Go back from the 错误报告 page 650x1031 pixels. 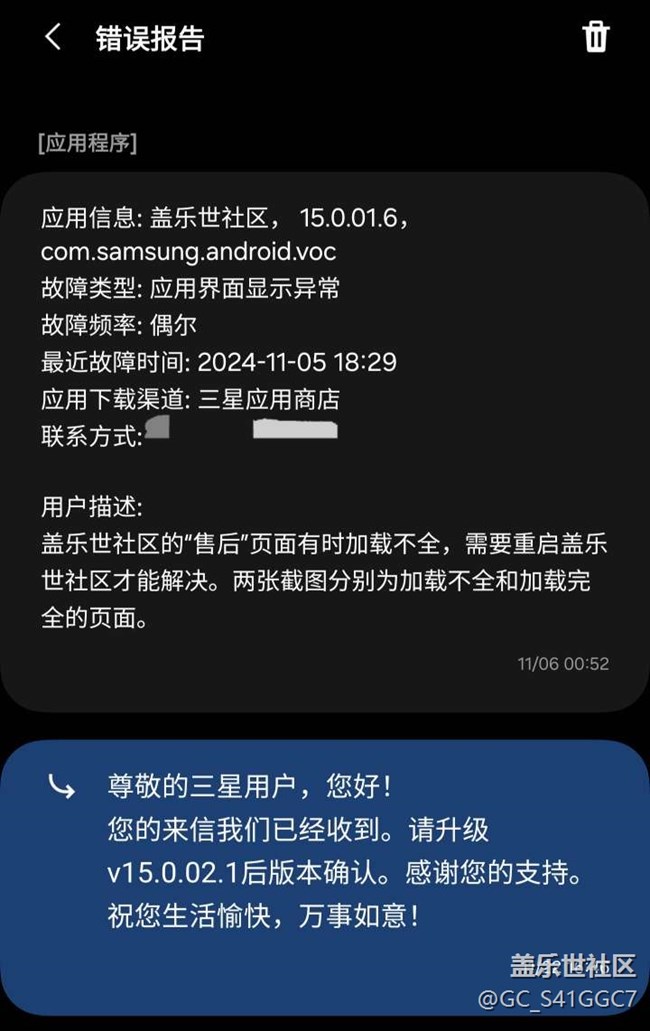[53, 38]
